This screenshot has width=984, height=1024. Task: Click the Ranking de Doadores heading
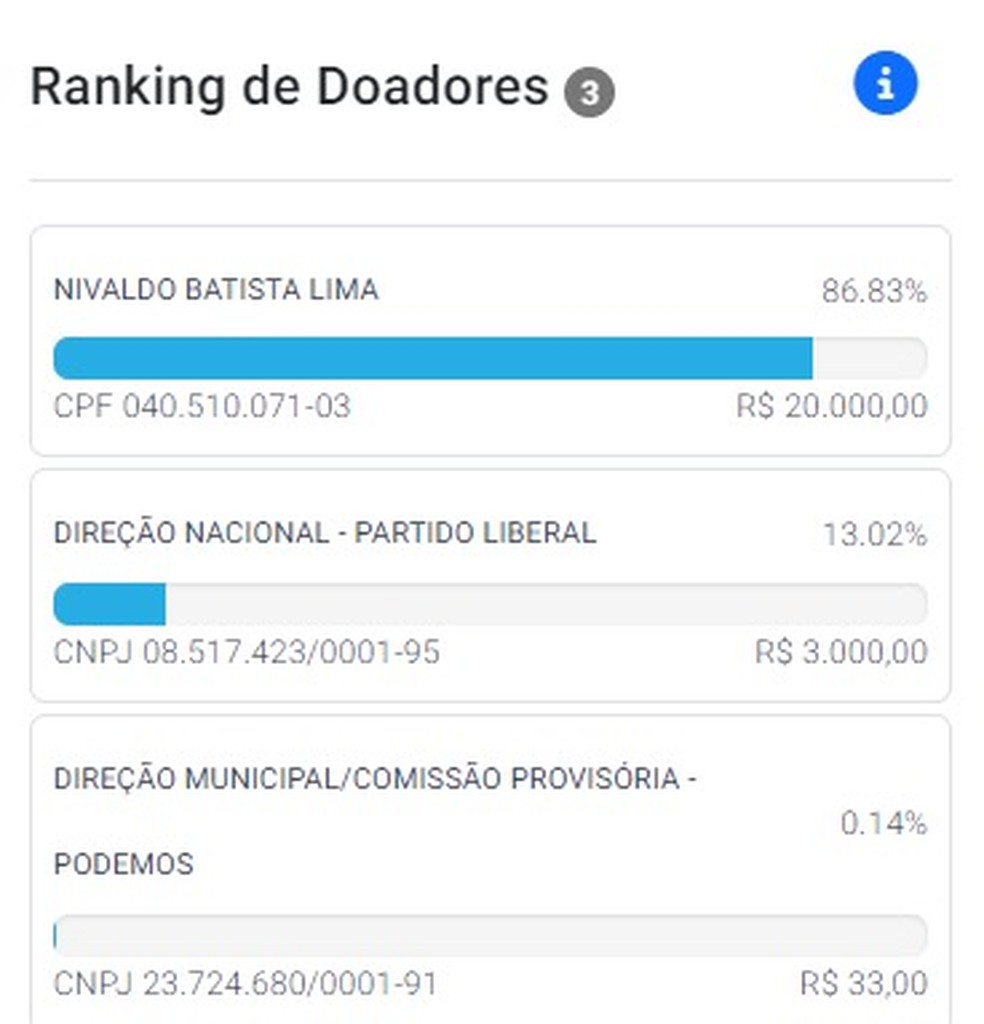click(289, 87)
